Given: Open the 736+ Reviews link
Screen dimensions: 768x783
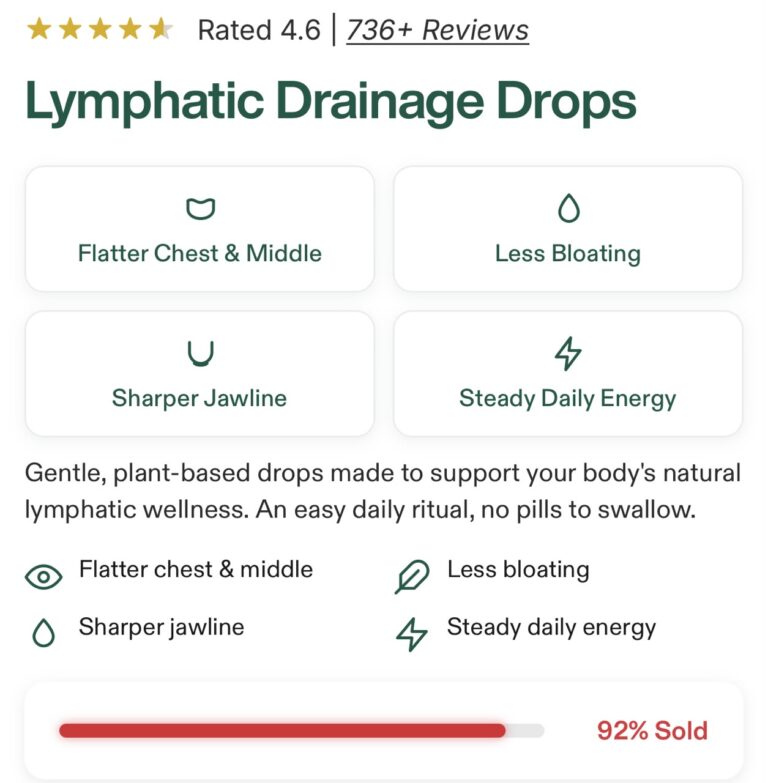Looking at the screenshot, I should (437, 30).
